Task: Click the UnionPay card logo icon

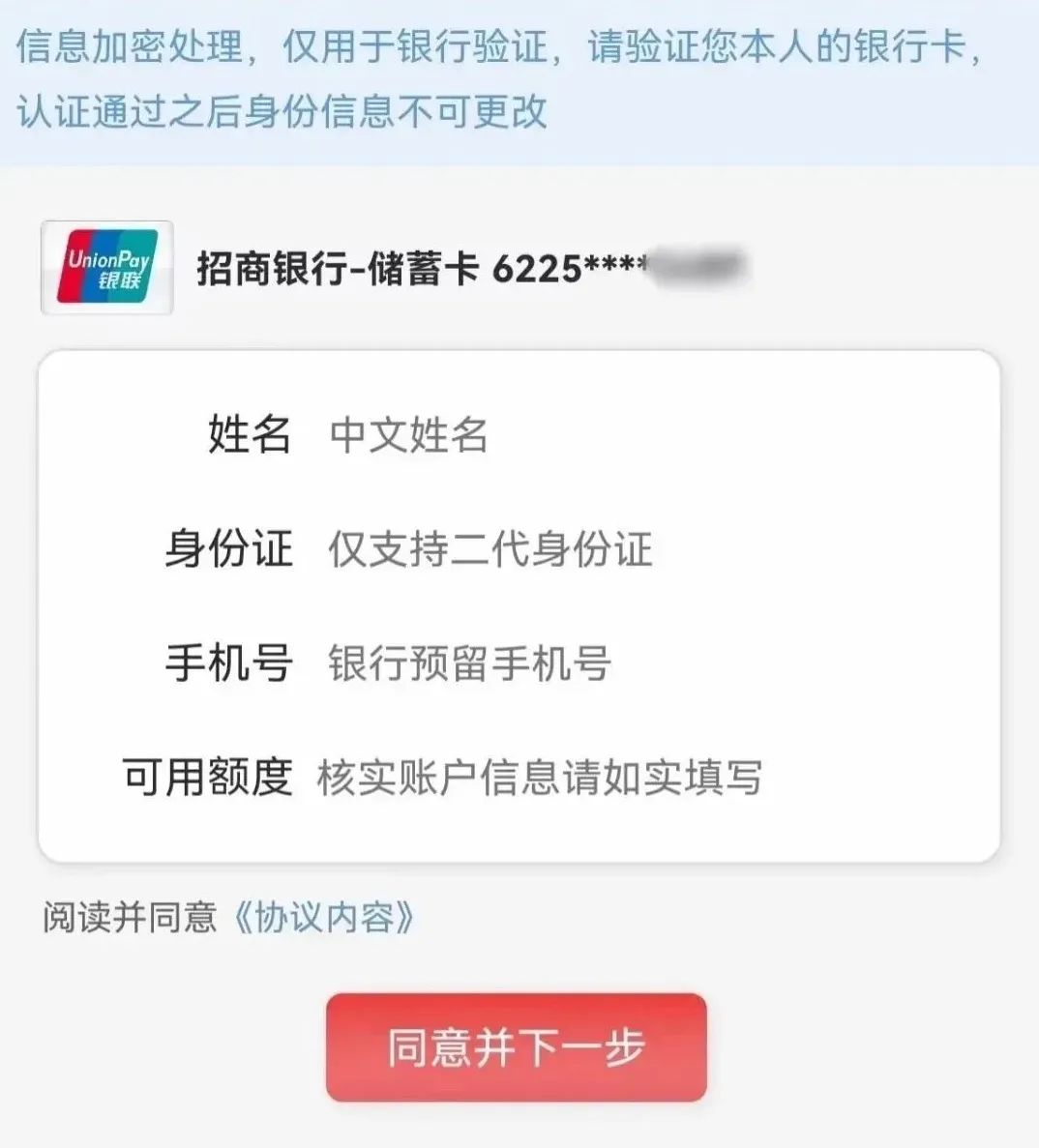Action: click(106, 268)
